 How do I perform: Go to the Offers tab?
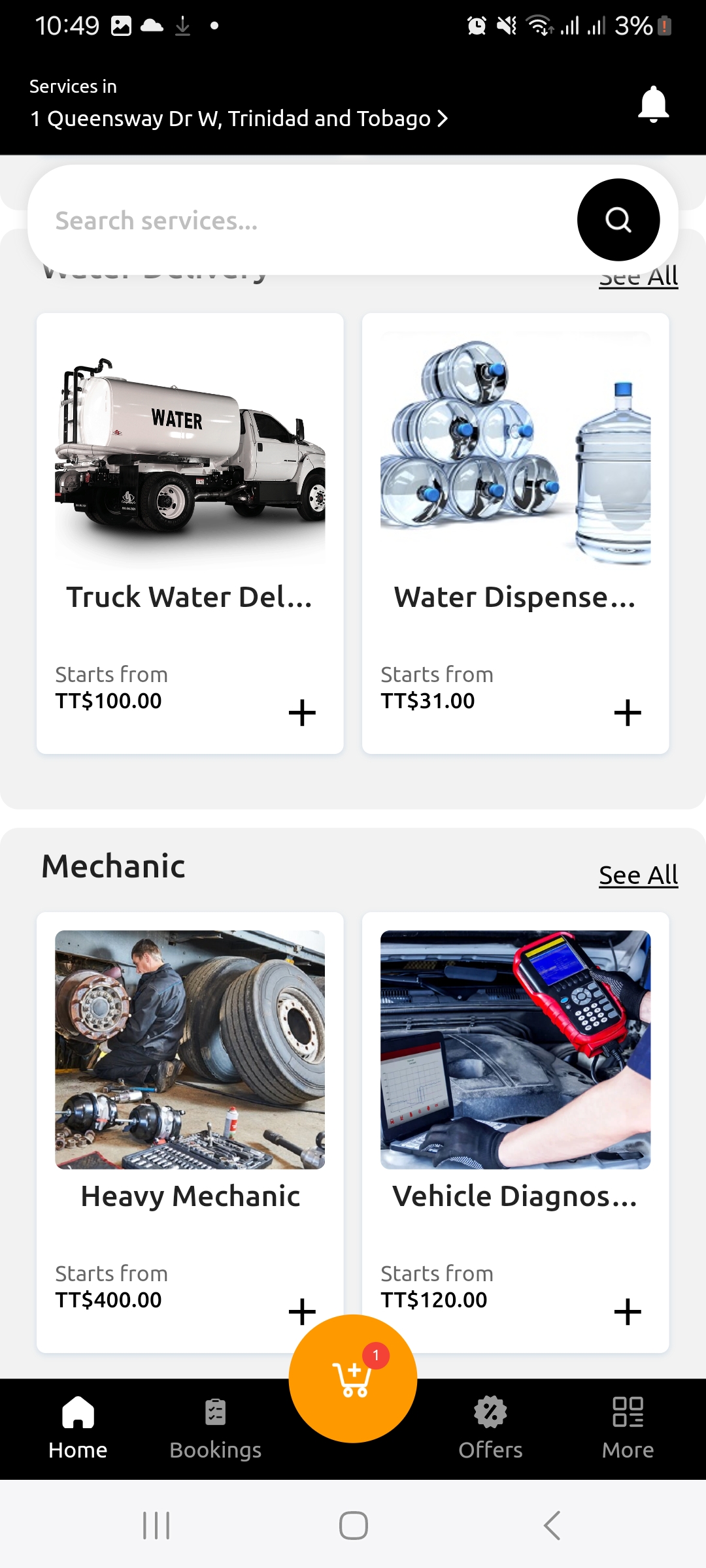[490, 1429]
